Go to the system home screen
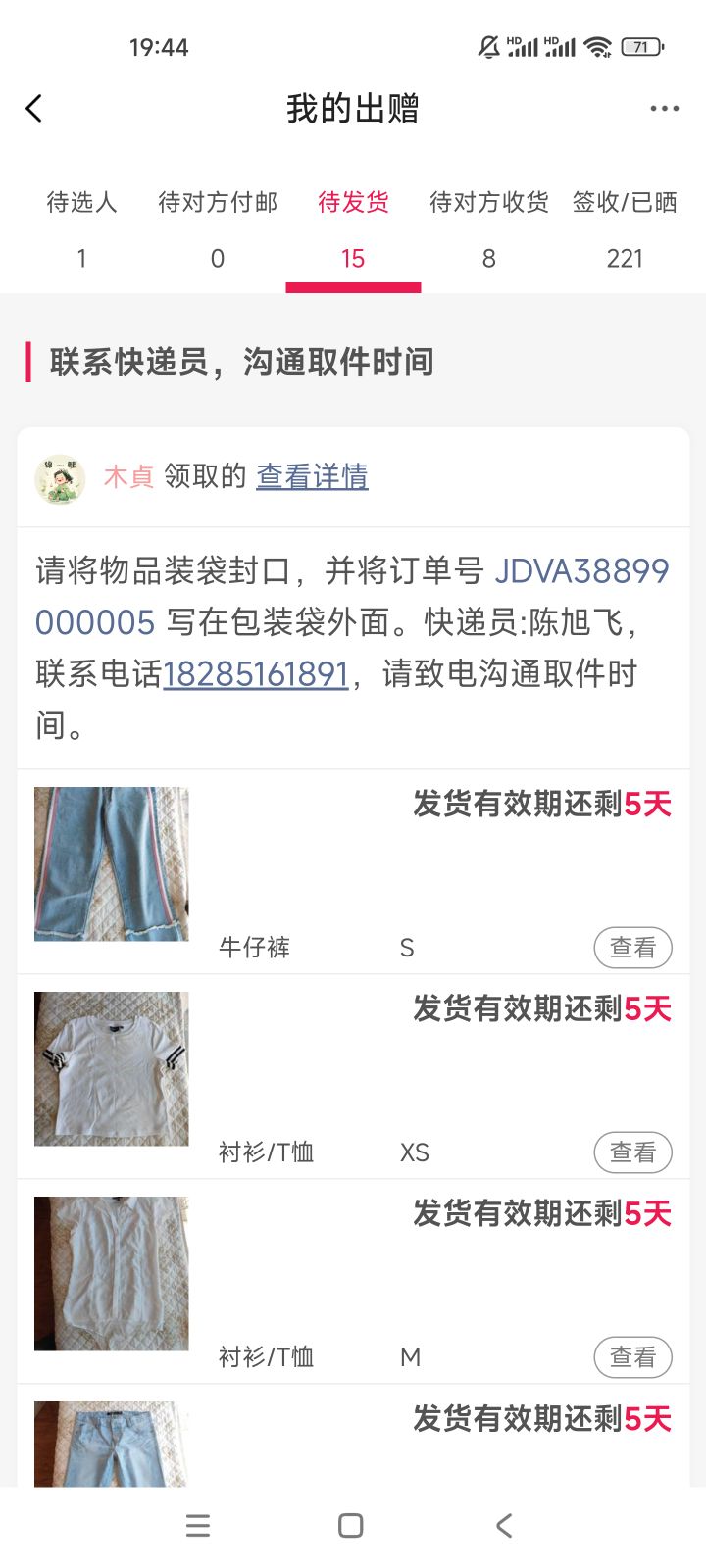This screenshot has width=706, height=1568. click(351, 1526)
